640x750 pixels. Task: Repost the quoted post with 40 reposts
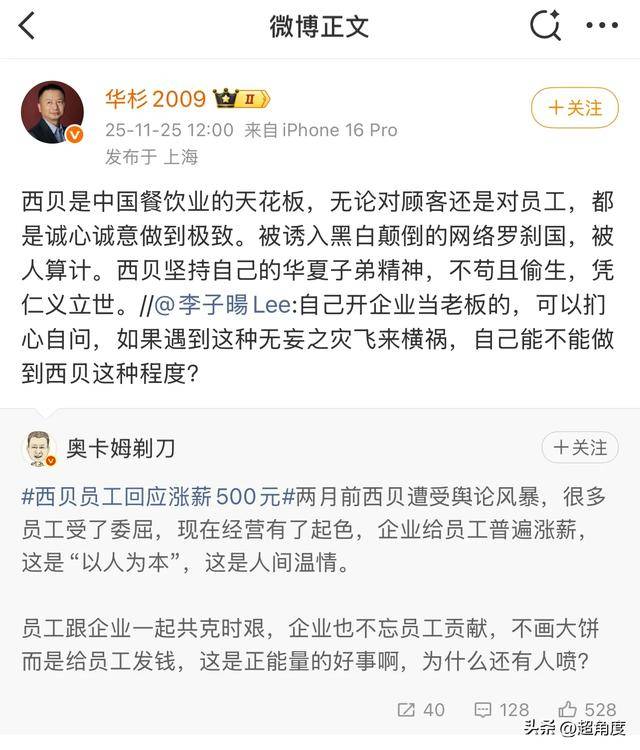420,709
